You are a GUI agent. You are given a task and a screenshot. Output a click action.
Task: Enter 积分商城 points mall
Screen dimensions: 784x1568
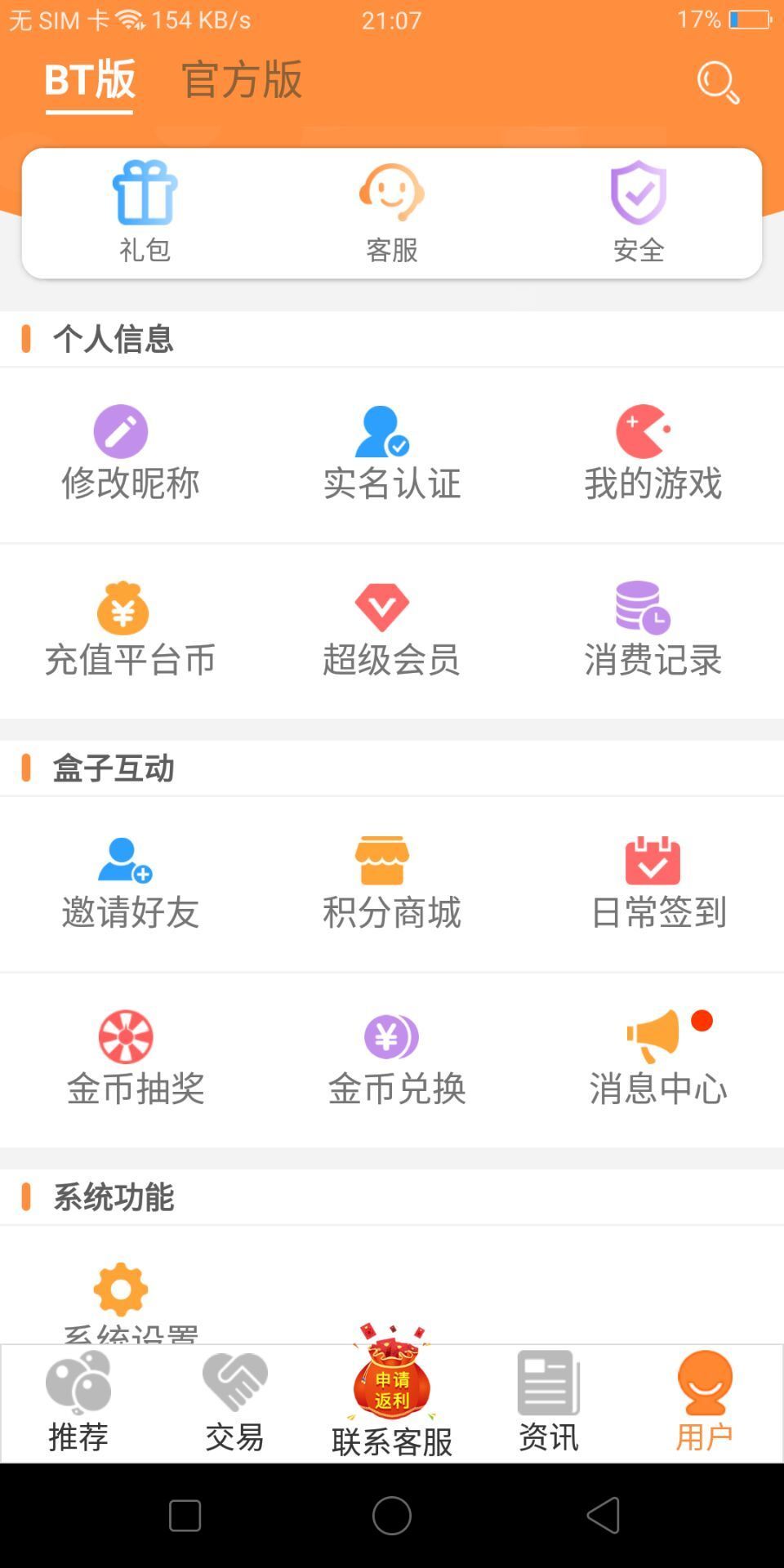pos(391,882)
